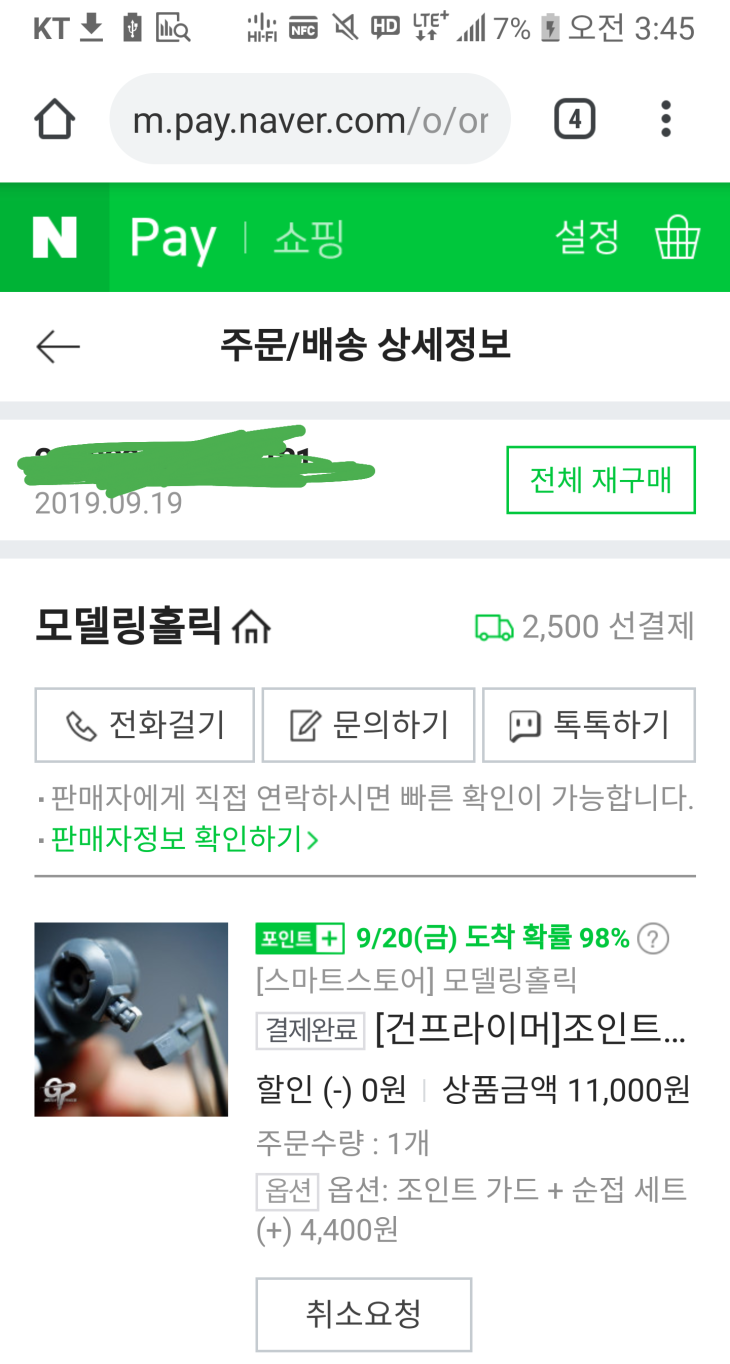Tap the browser home button

tap(55, 120)
